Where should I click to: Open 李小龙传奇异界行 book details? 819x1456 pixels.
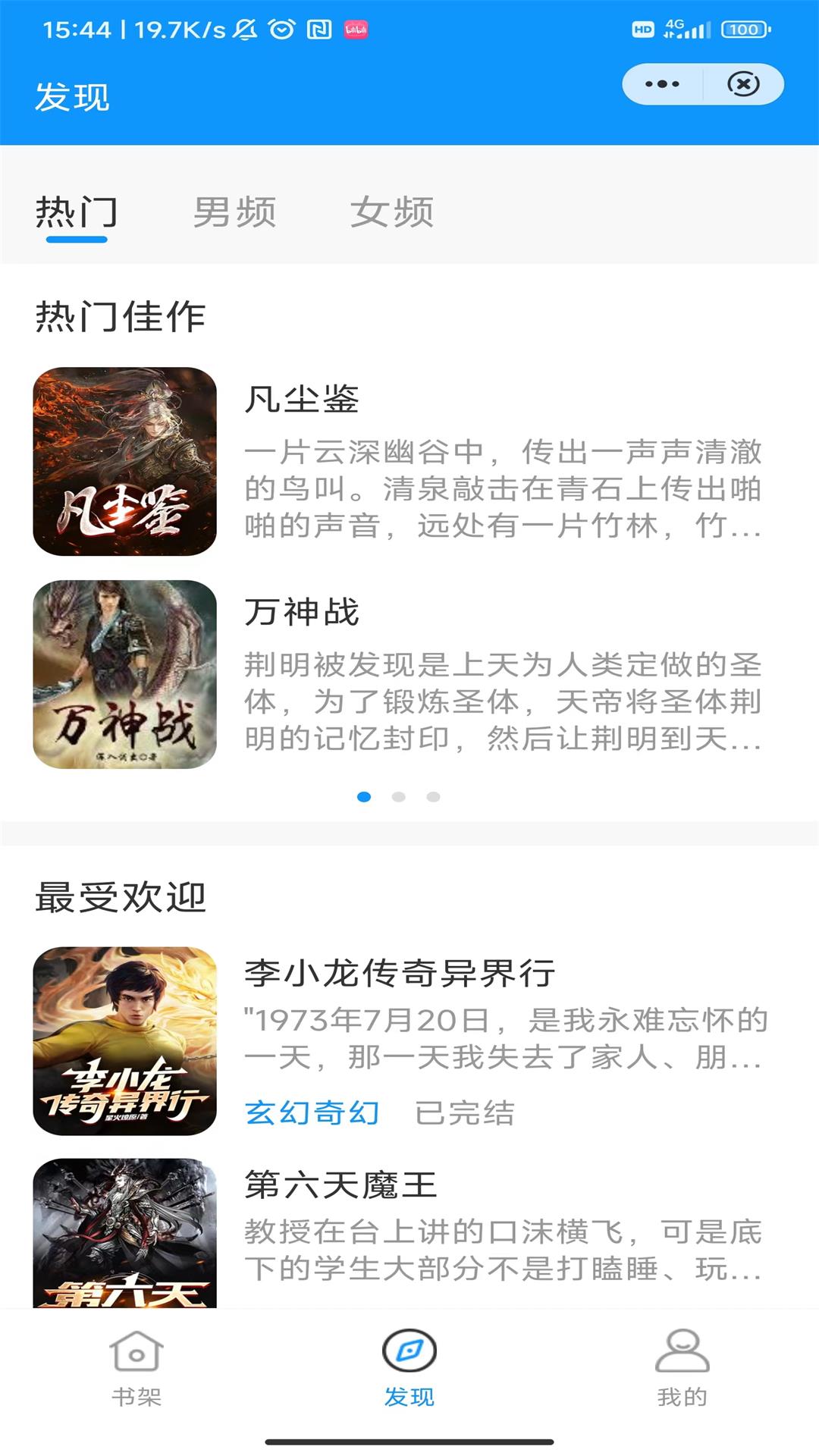click(x=400, y=973)
